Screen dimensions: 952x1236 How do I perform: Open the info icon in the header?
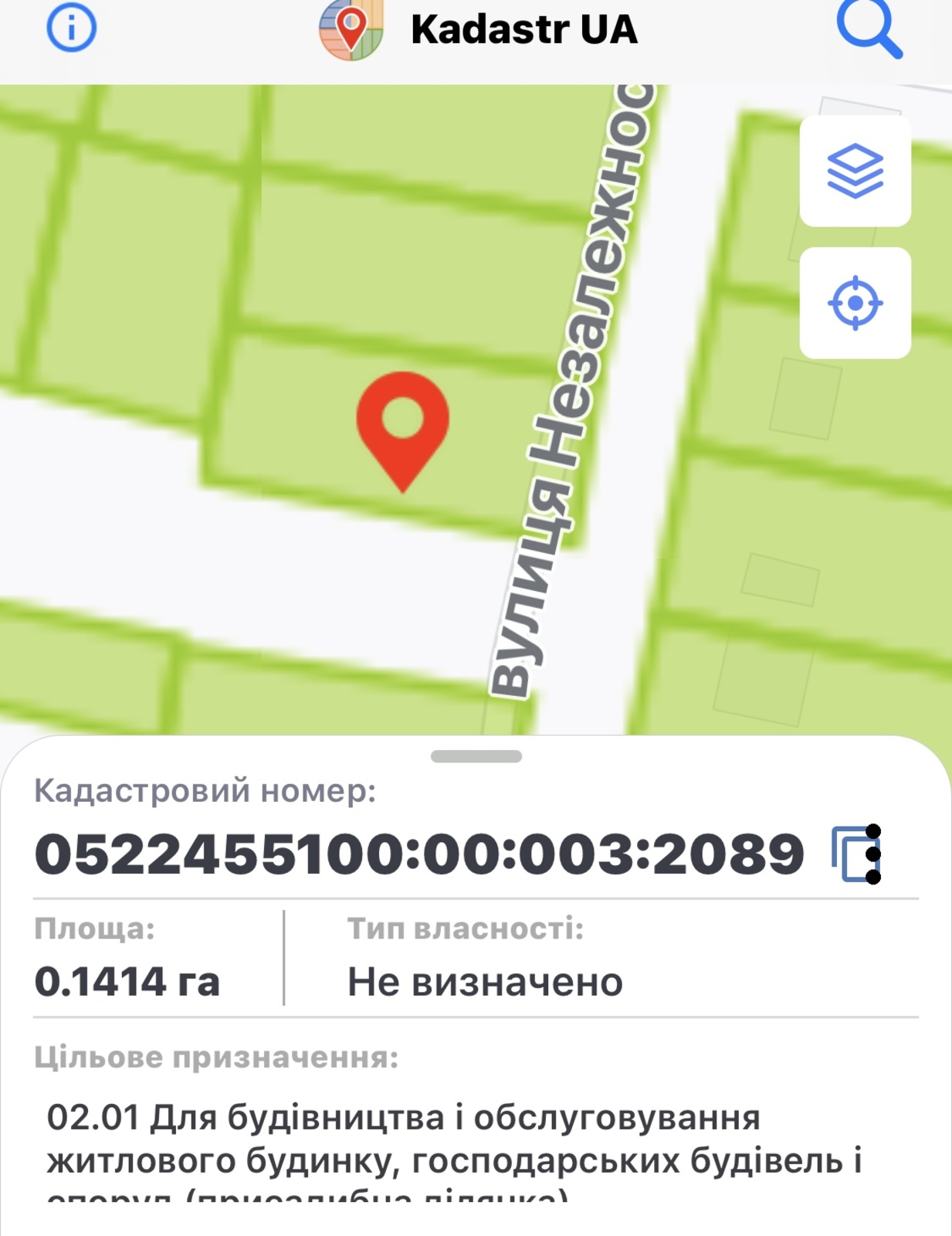[71, 29]
